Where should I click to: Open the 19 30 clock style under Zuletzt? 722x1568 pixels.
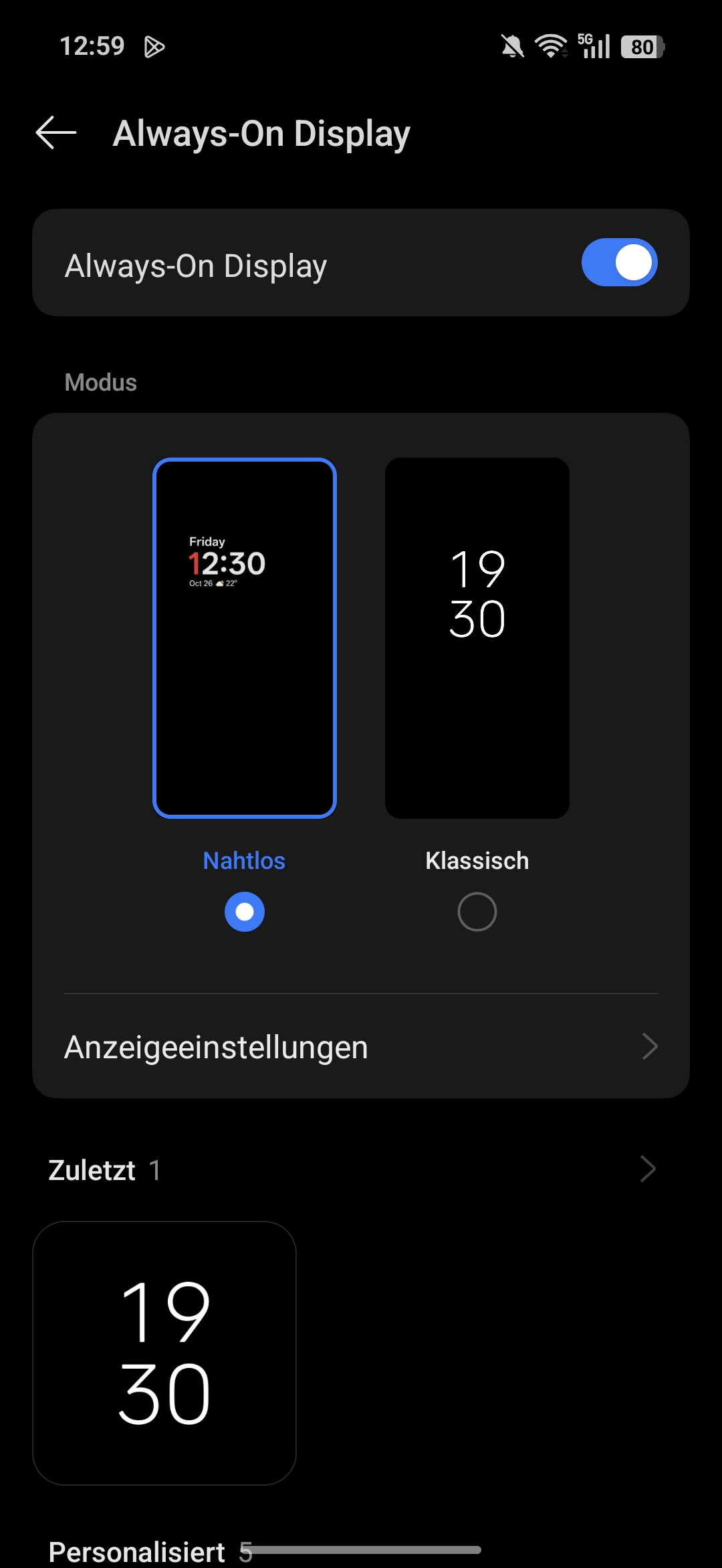coord(164,1353)
